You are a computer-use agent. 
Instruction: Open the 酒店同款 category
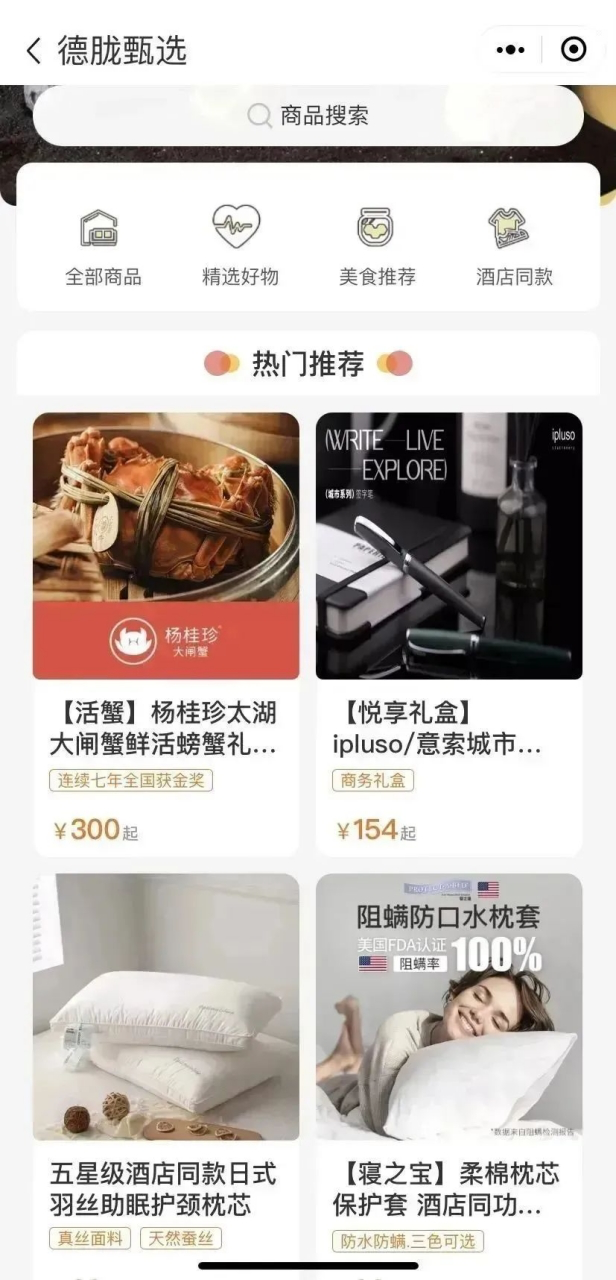[x=513, y=245]
